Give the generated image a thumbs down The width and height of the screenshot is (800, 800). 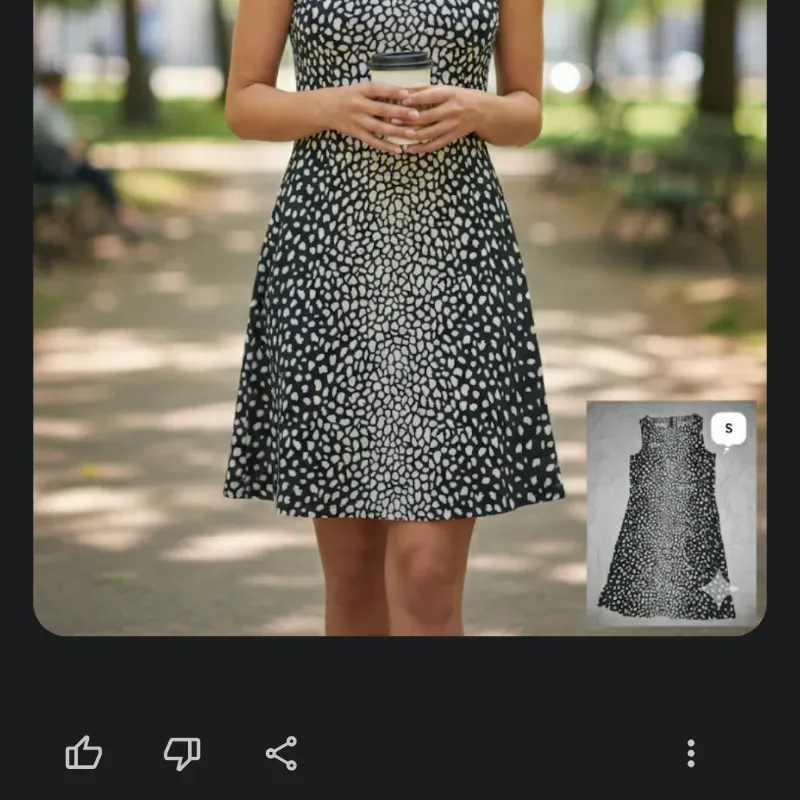tap(182, 753)
